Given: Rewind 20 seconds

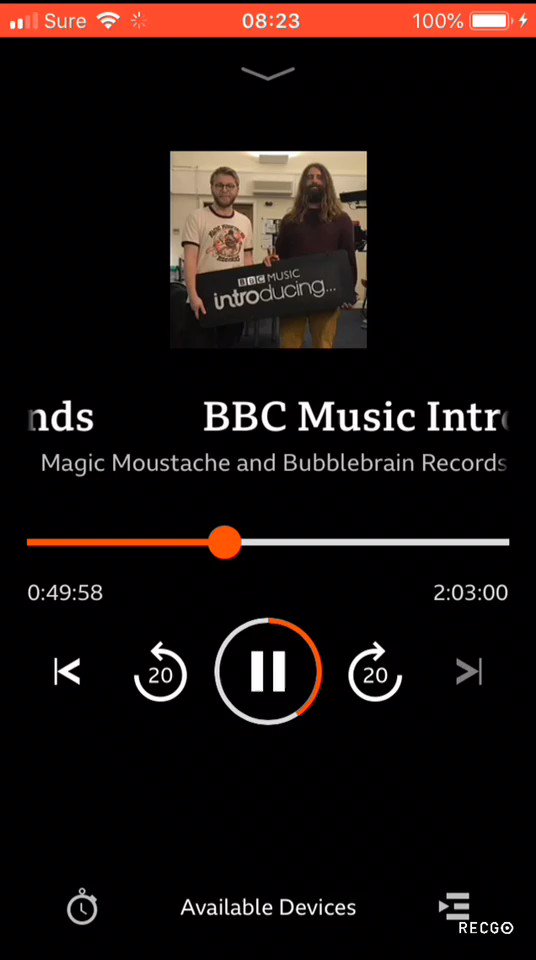Looking at the screenshot, I should click(x=160, y=672).
